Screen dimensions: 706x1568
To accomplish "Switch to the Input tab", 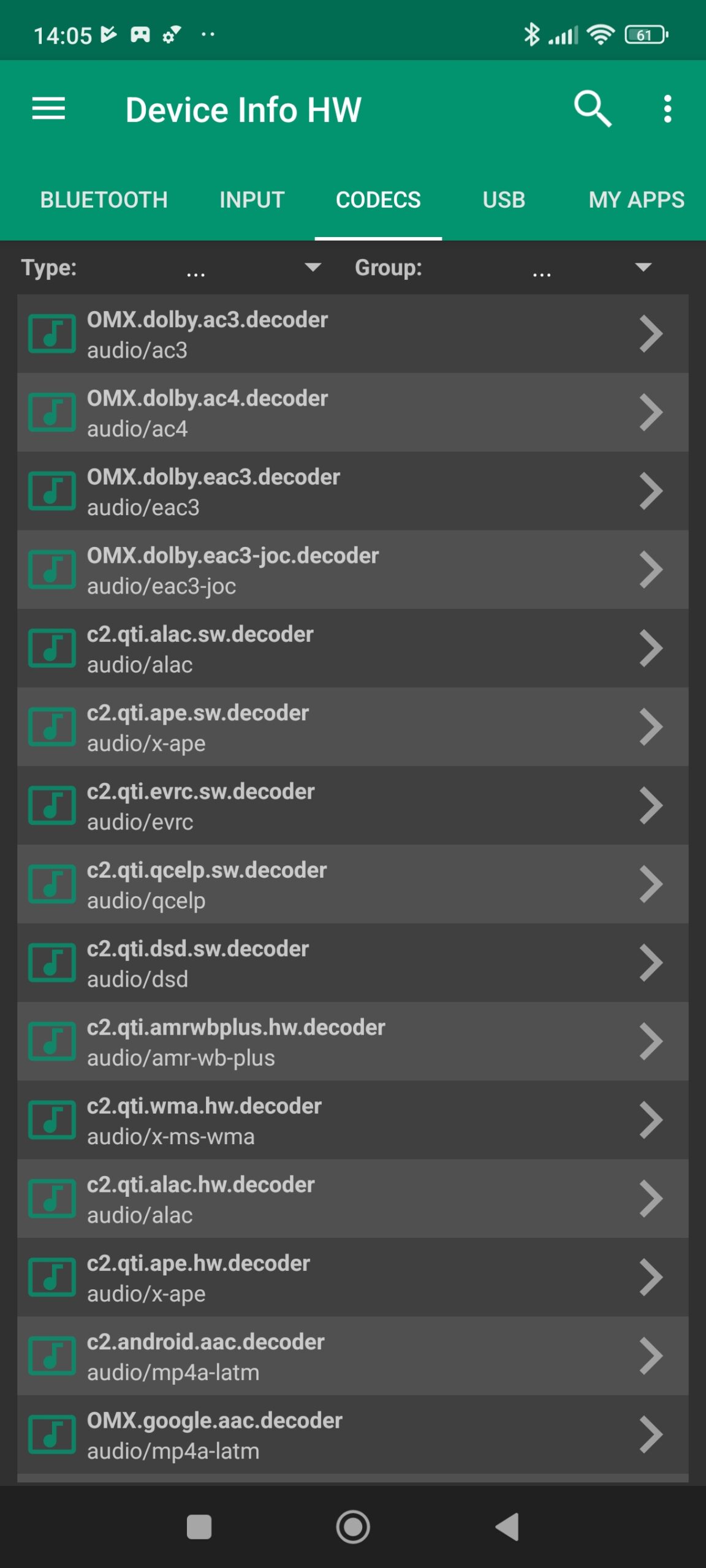I will [x=252, y=200].
